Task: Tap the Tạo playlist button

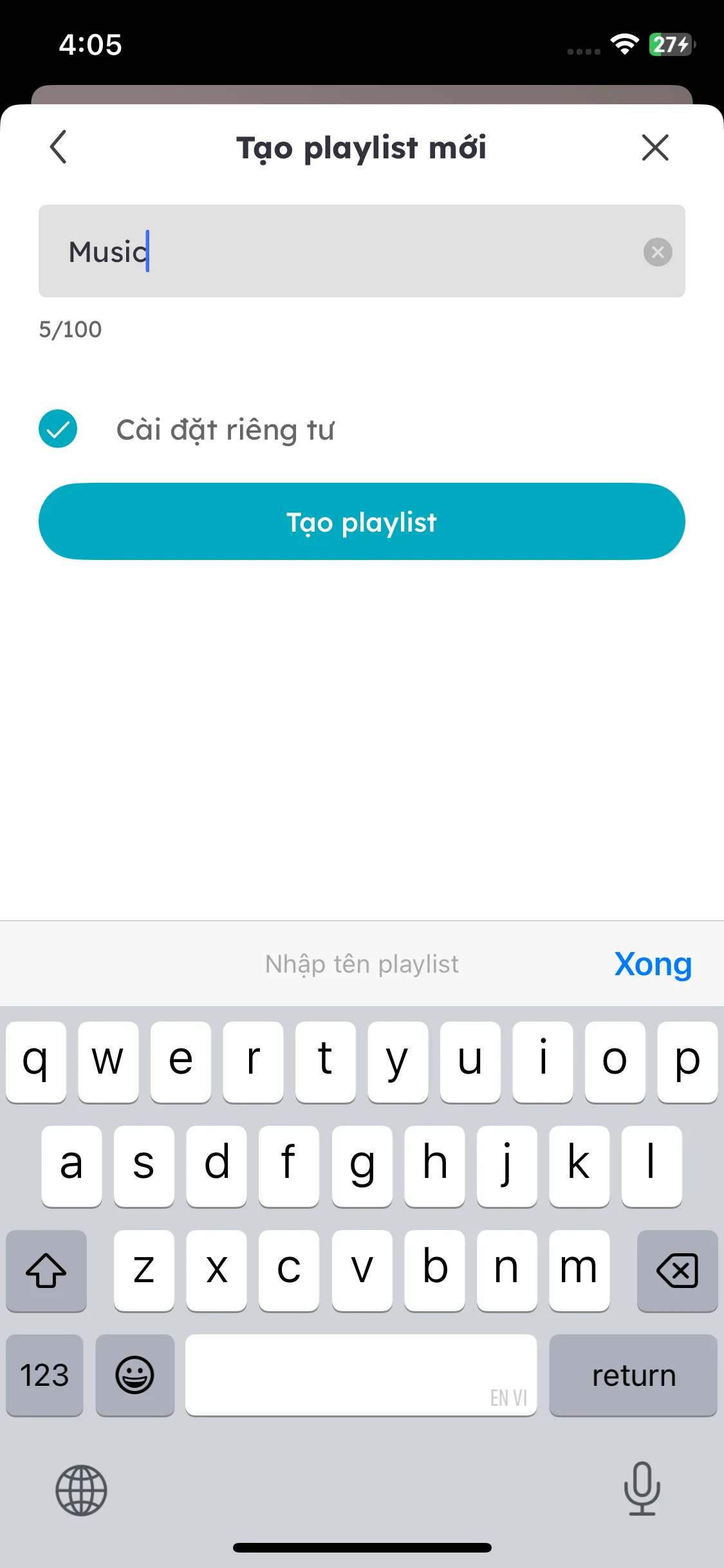Action: click(362, 521)
